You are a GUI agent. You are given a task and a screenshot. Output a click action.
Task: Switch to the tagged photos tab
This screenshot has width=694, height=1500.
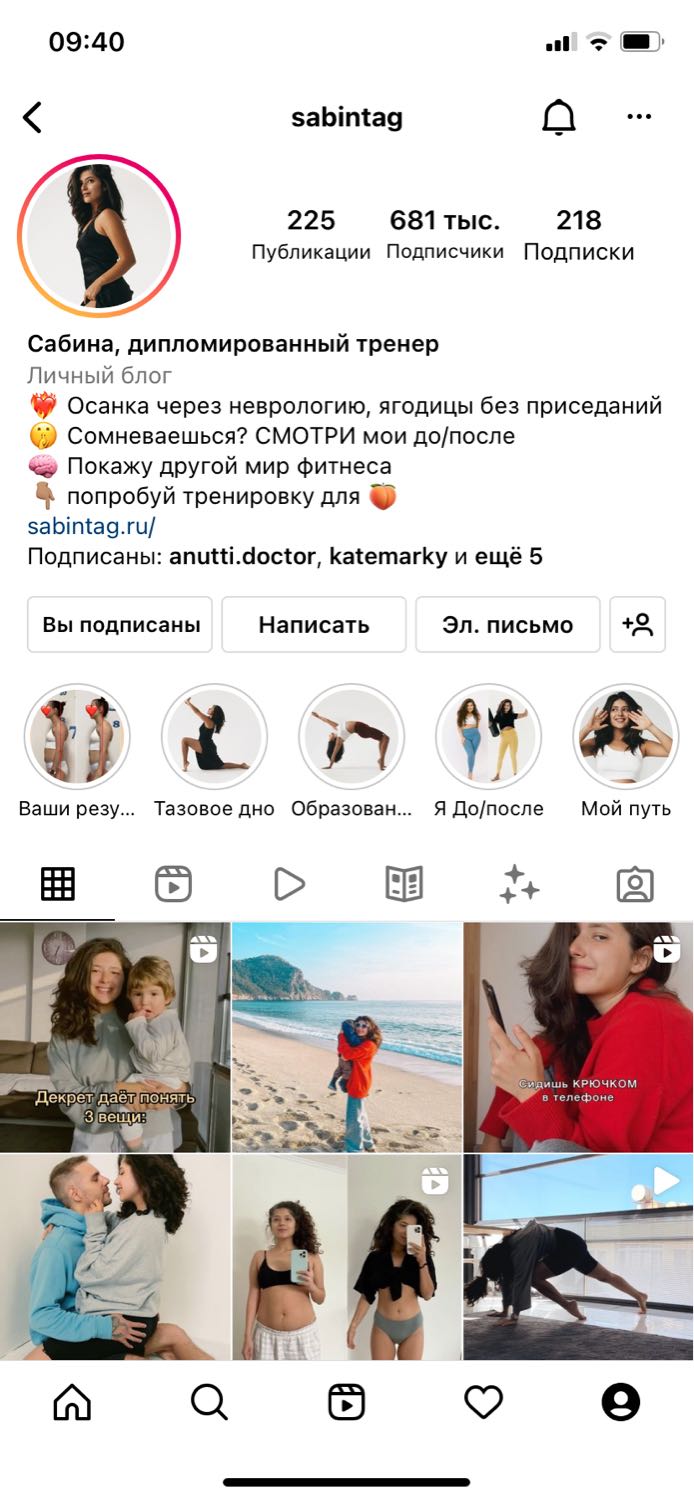coord(635,884)
